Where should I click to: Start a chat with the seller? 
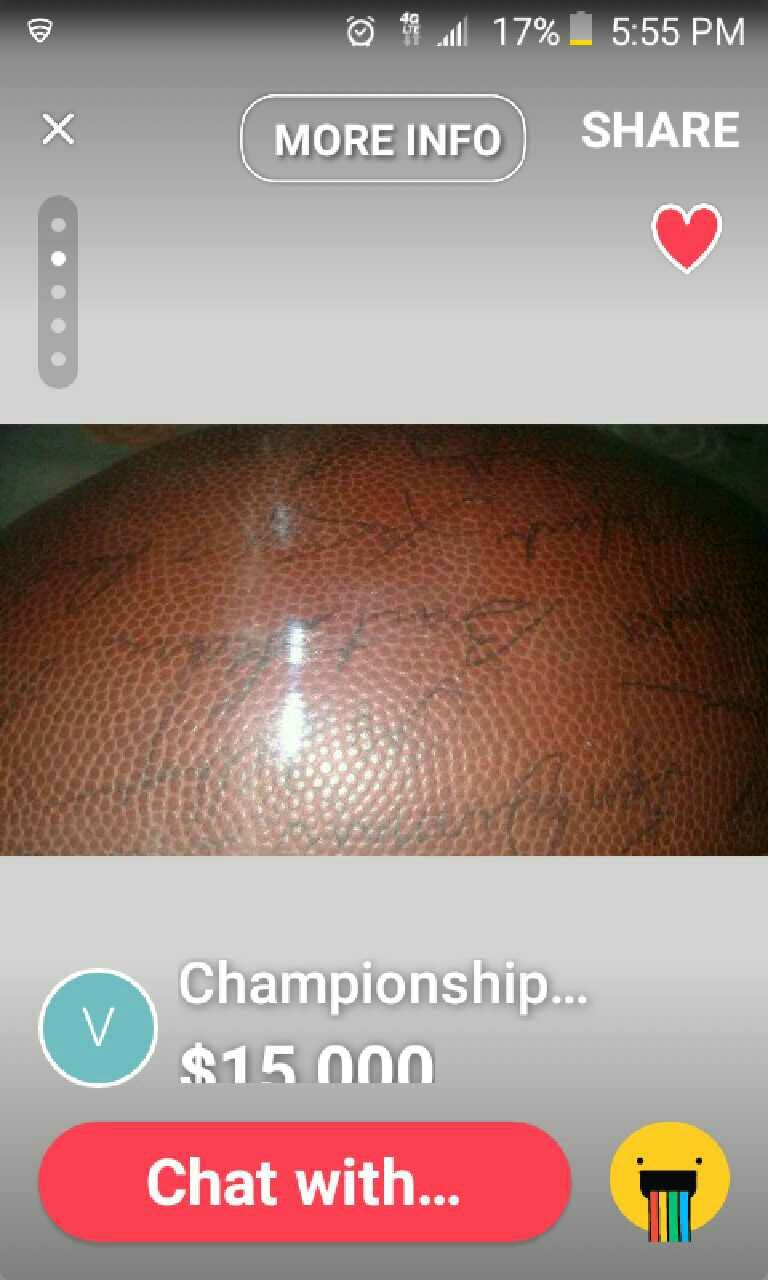304,1182
